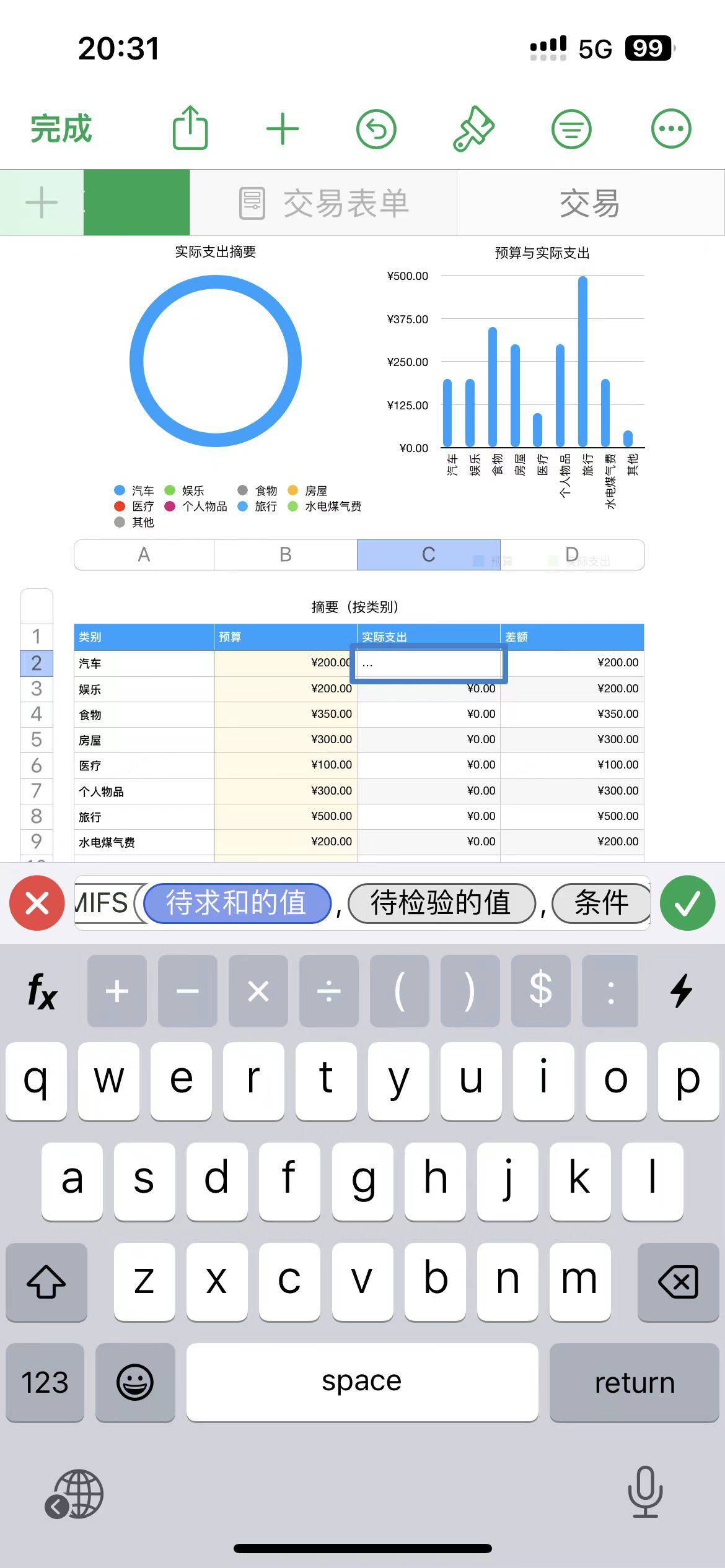Viewport: 725px width, 1568px height.
Task: Insert a dollar sign operator
Action: coord(540,991)
